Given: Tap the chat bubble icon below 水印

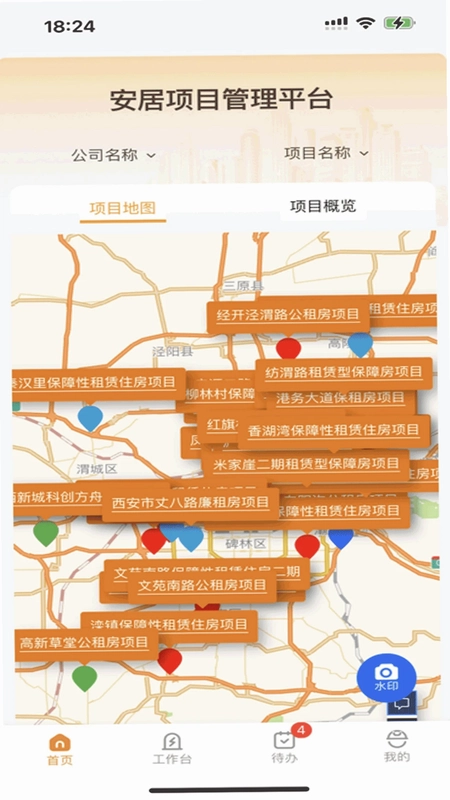Looking at the screenshot, I should pos(402,704).
